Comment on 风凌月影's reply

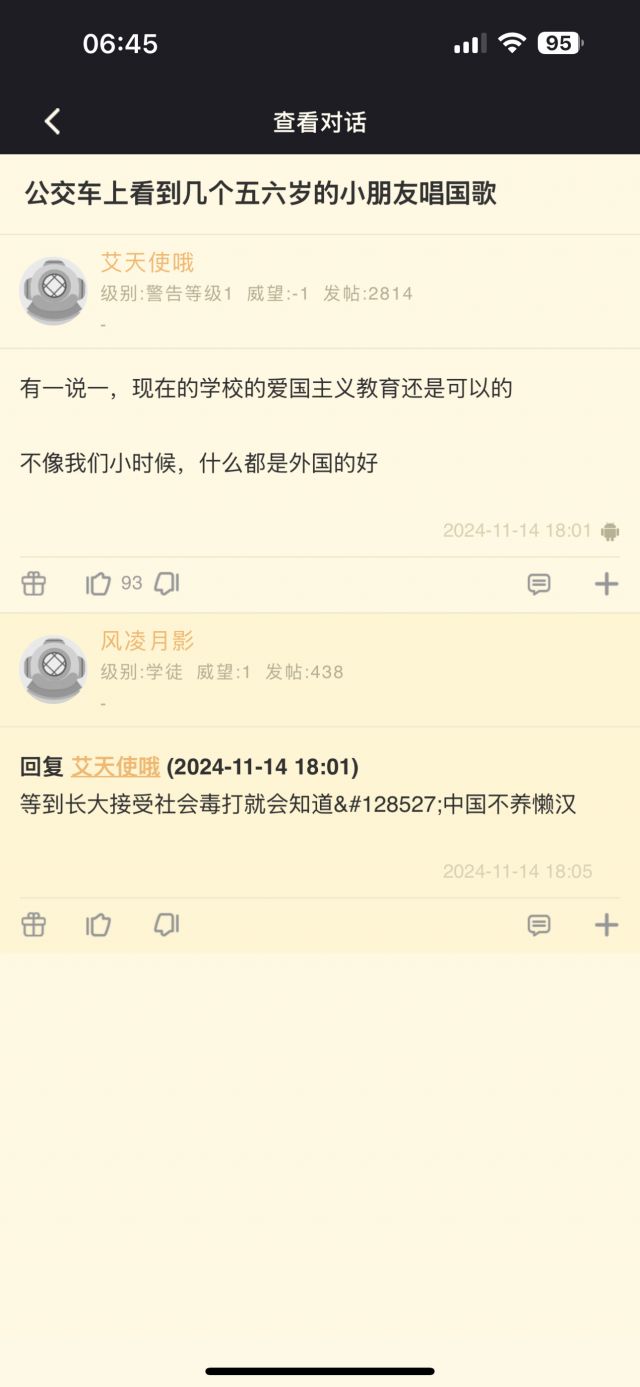click(x=539, y=925)
